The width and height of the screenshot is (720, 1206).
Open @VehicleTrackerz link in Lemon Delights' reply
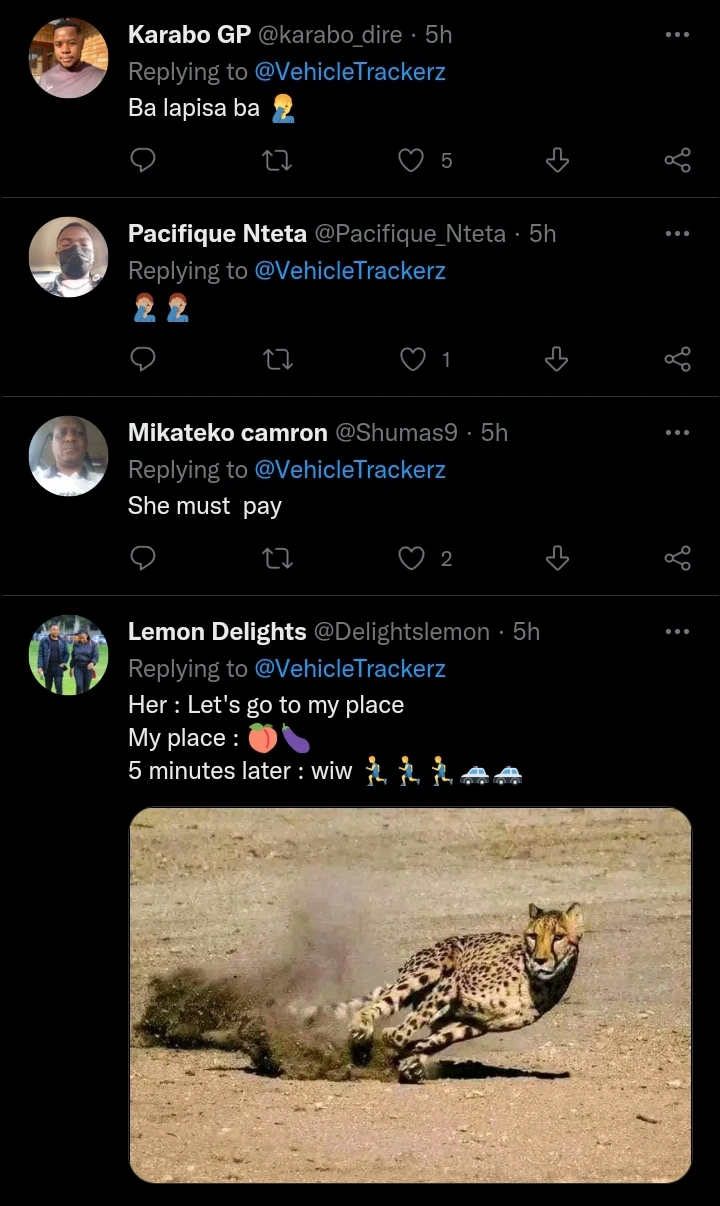(x=350, y=669)
